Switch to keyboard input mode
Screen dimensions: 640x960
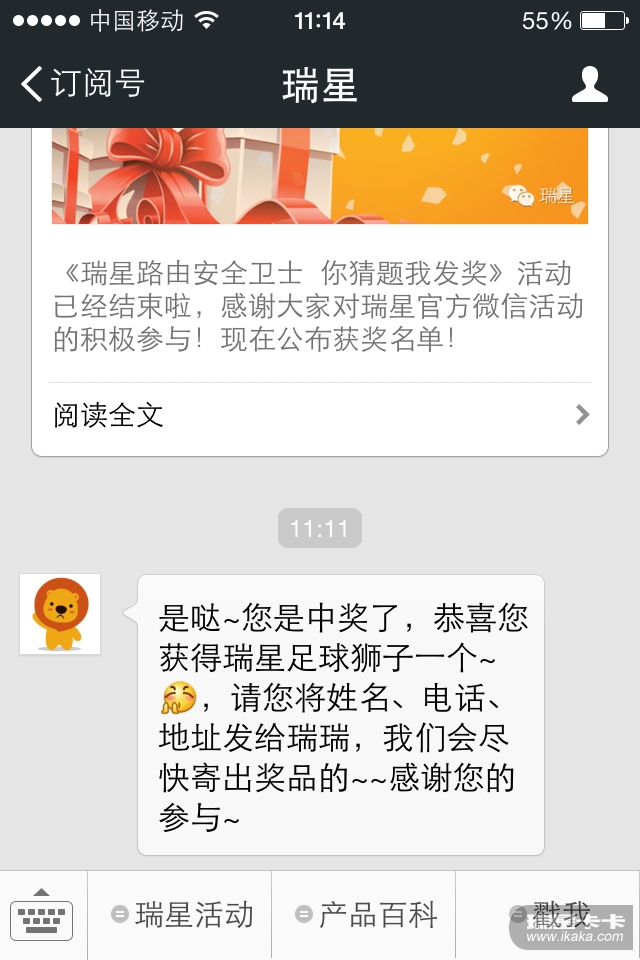42,914
